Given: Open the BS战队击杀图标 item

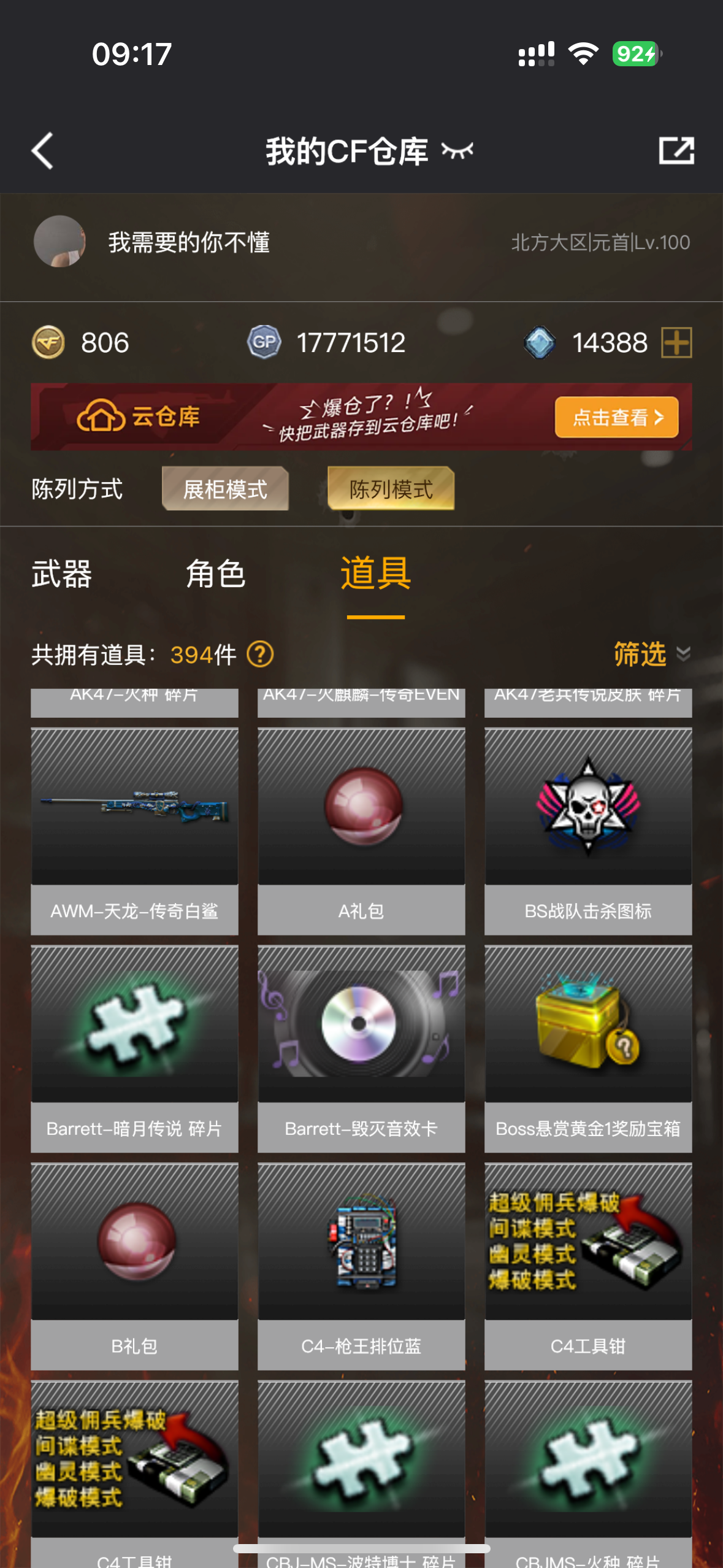Looking at the screenshot, I should 588,831.
